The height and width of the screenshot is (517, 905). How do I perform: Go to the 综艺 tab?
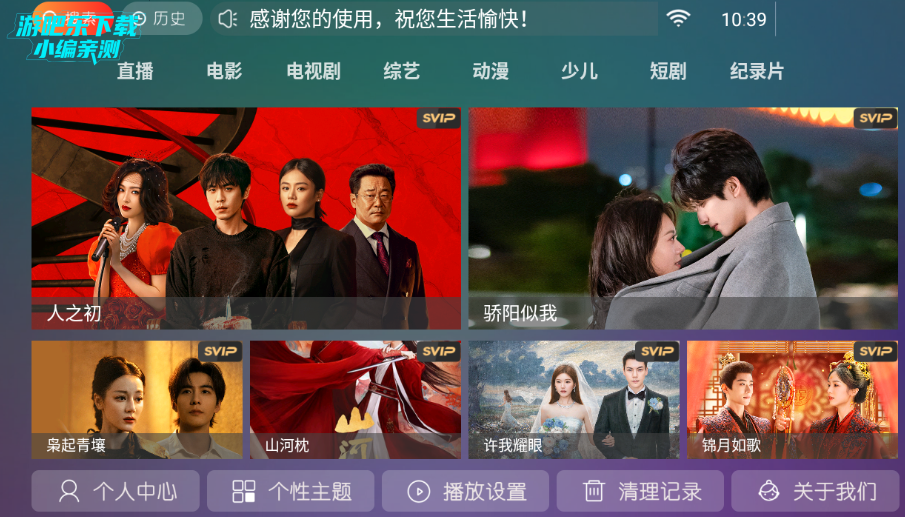(x=401, y=71)
